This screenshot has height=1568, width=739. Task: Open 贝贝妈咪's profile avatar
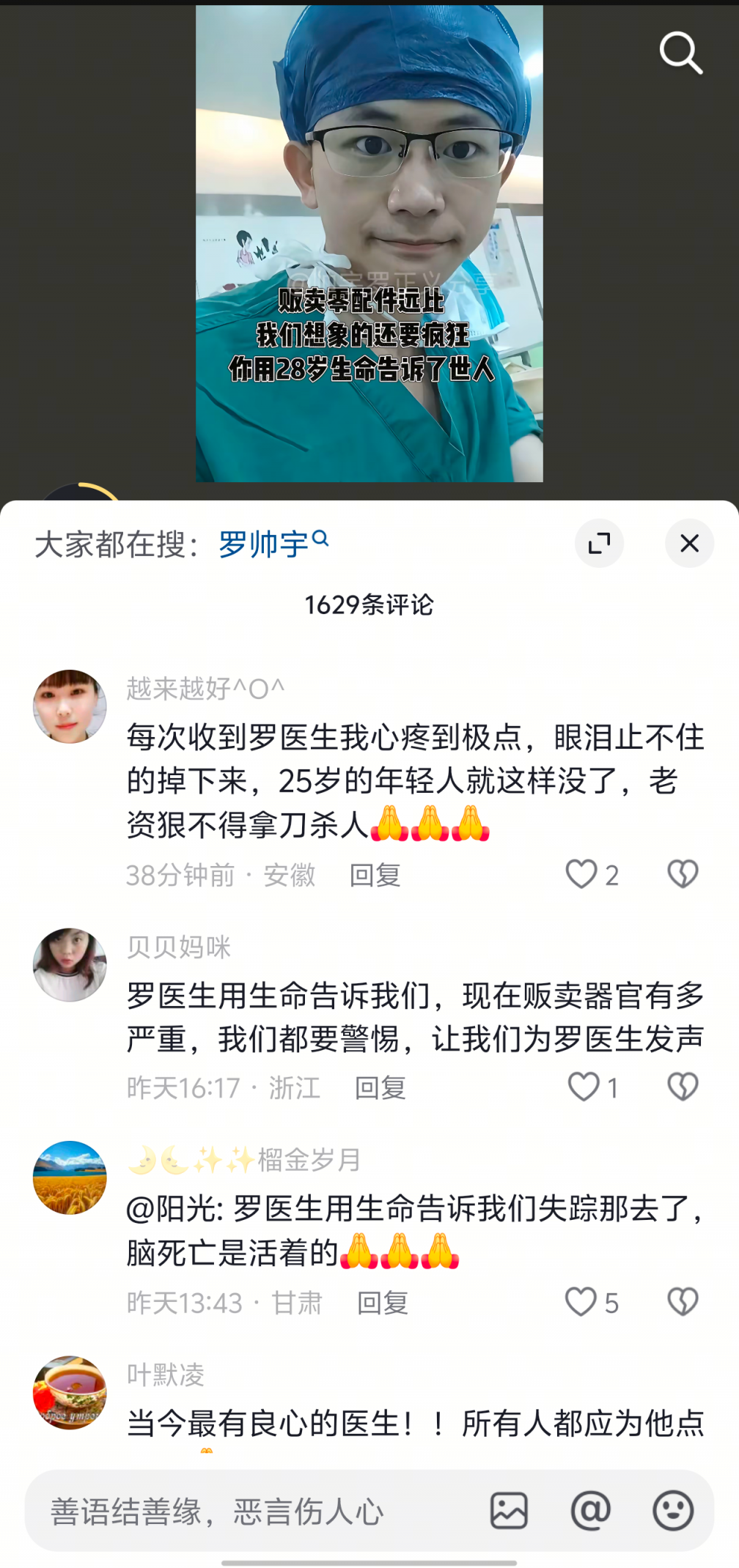pyautogui.click(x=70, y=965)
